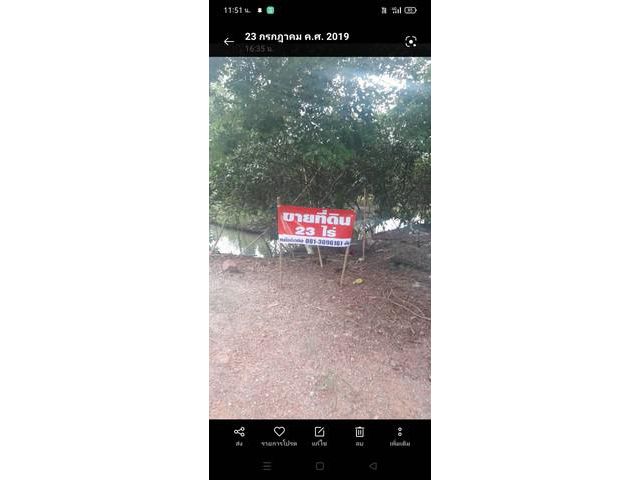The height and width of the screenshot is (480, 640).
Task: Open the image recognition lens icon
Action: [410, 41]
